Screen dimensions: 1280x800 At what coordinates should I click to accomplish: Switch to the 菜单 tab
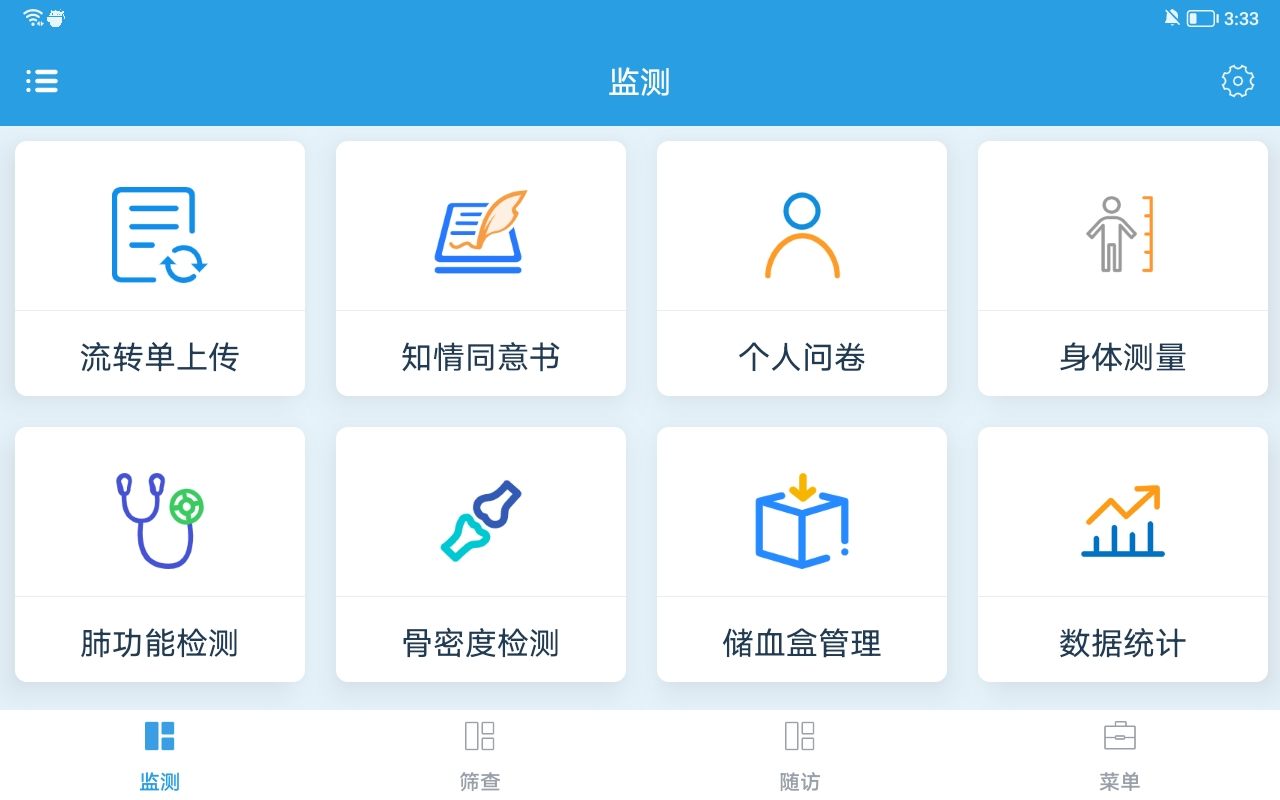point(1120,755)
